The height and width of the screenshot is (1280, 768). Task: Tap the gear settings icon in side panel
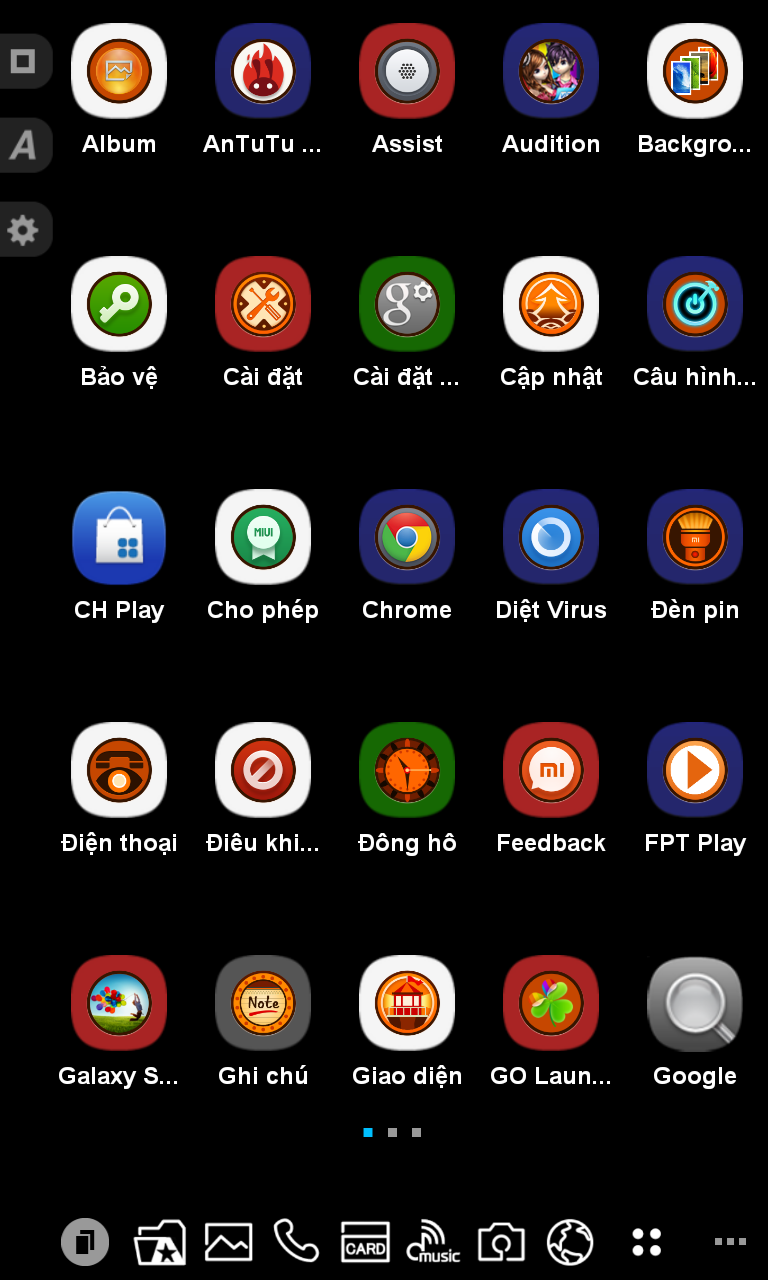pos(22,230)
